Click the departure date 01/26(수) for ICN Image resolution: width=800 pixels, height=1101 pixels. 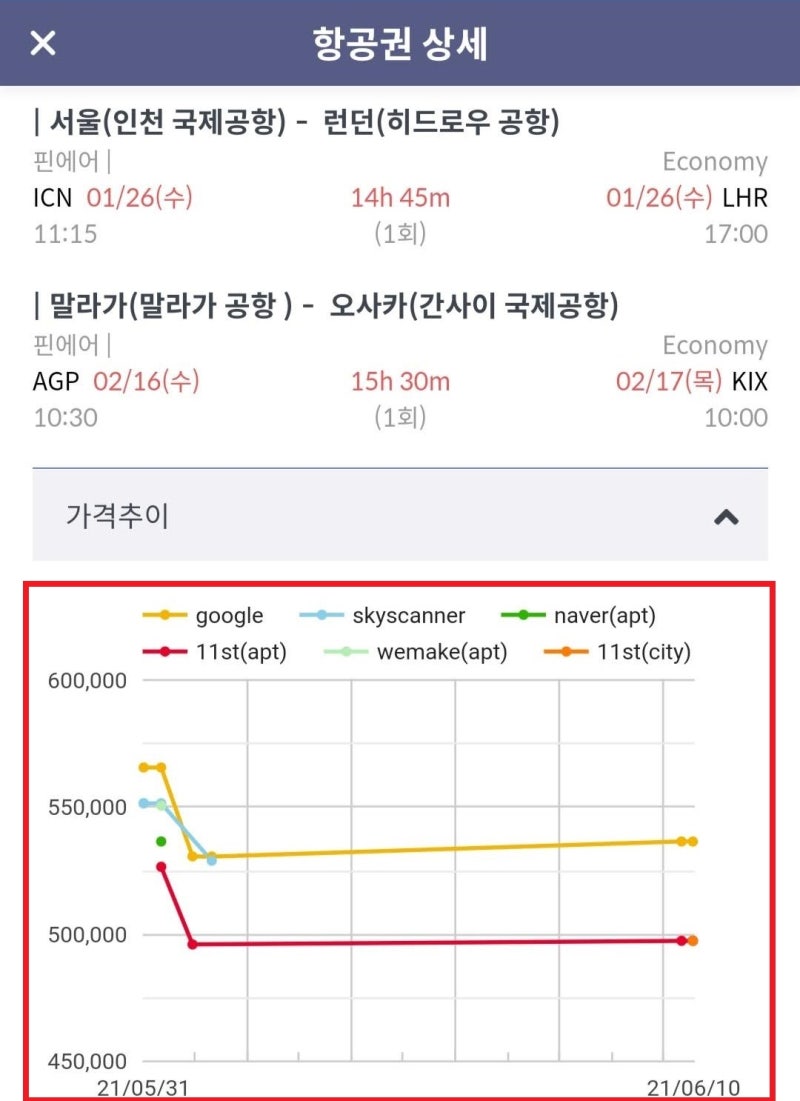(144, 198)
